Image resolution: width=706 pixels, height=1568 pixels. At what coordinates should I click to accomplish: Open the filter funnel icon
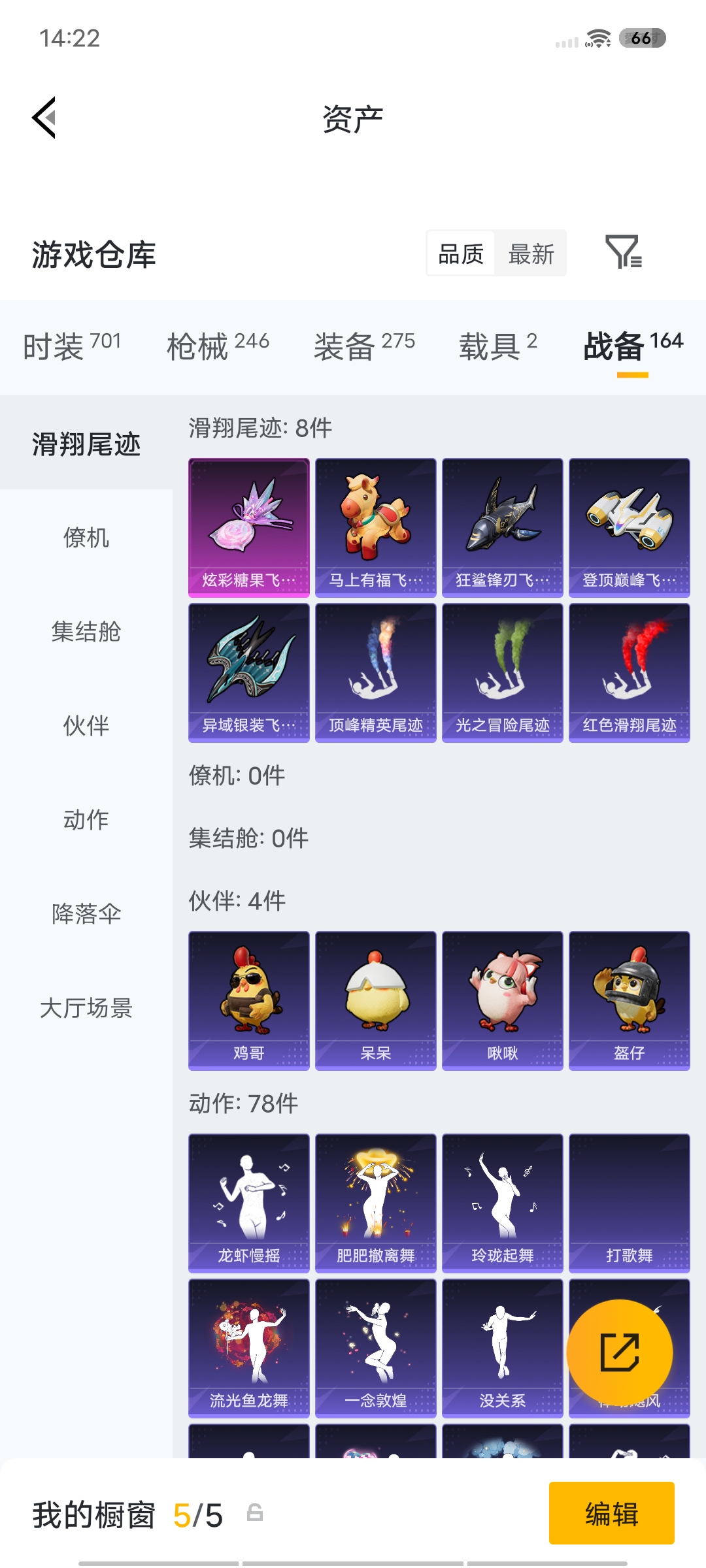tap(627, 253)
